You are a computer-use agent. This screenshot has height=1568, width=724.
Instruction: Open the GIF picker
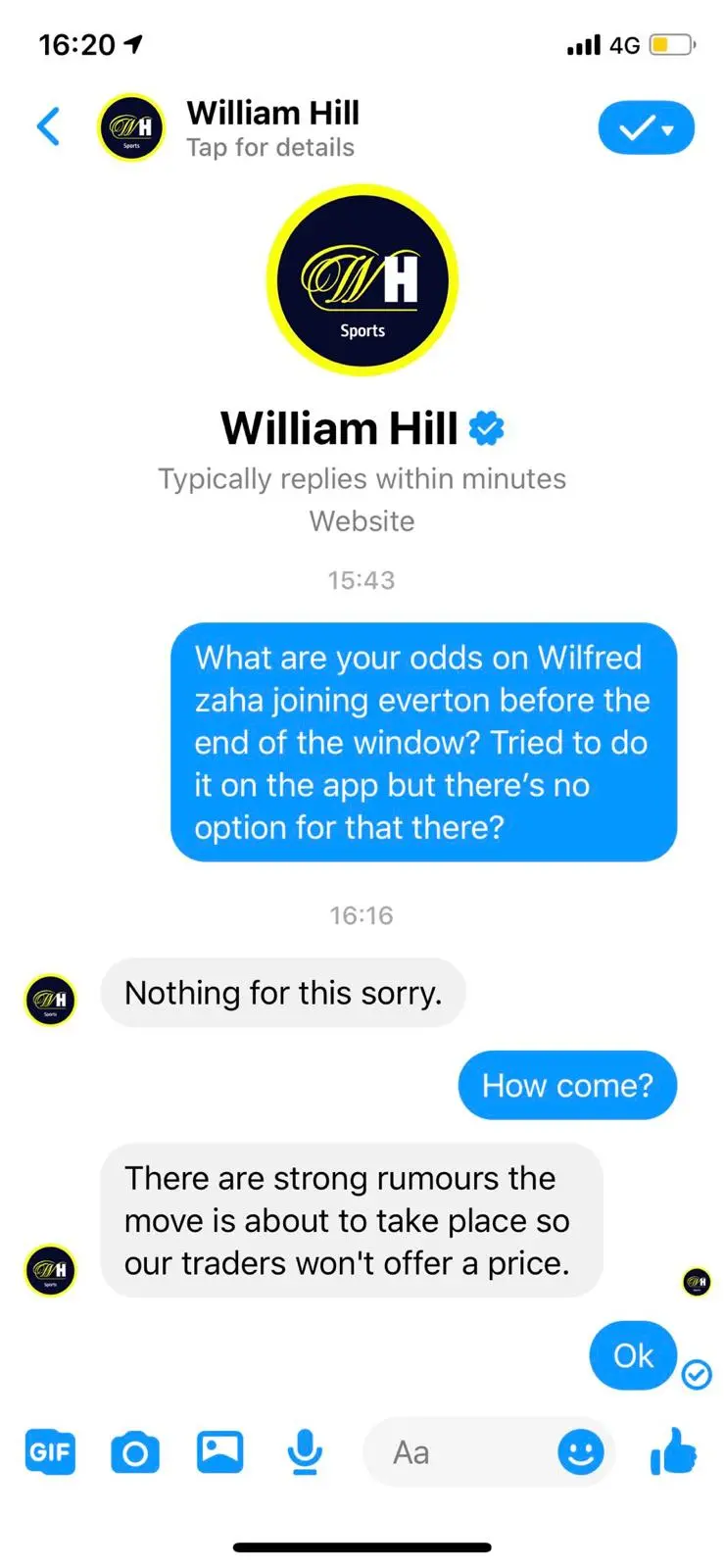(x=50, y=1451)
